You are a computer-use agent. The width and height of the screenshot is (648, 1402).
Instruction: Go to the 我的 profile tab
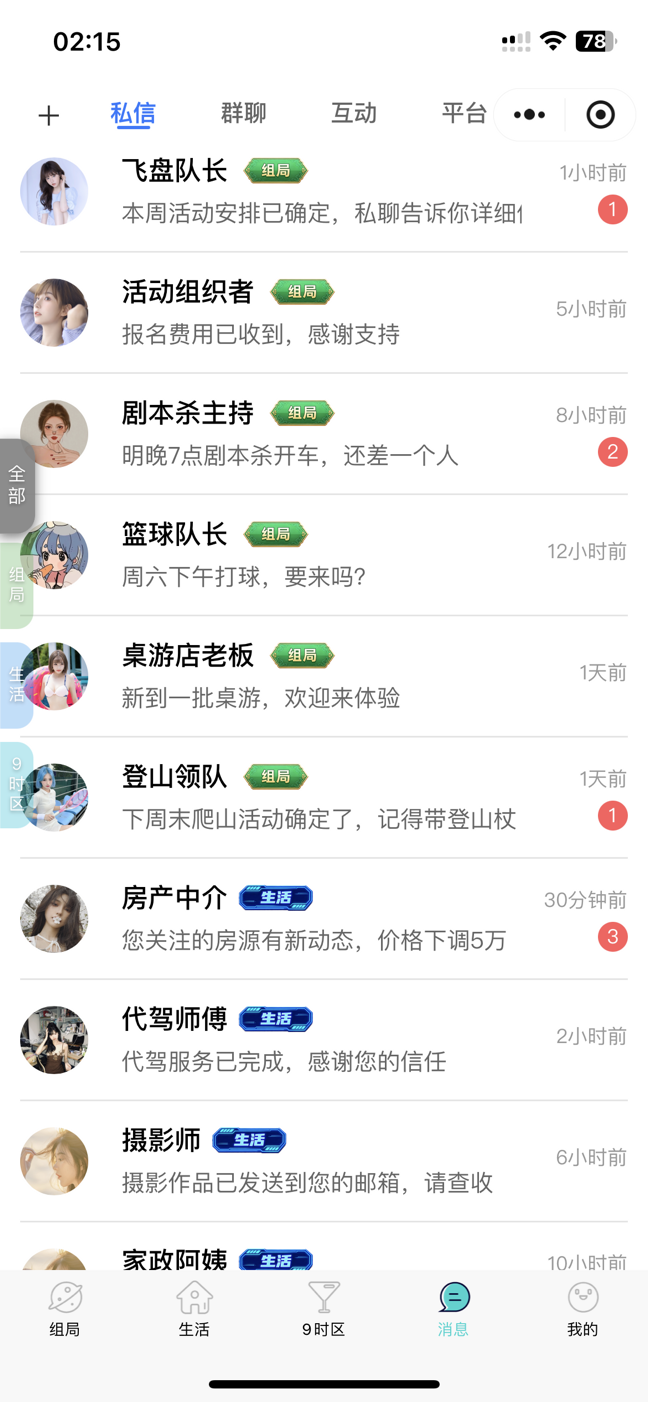click(582, 1309)
